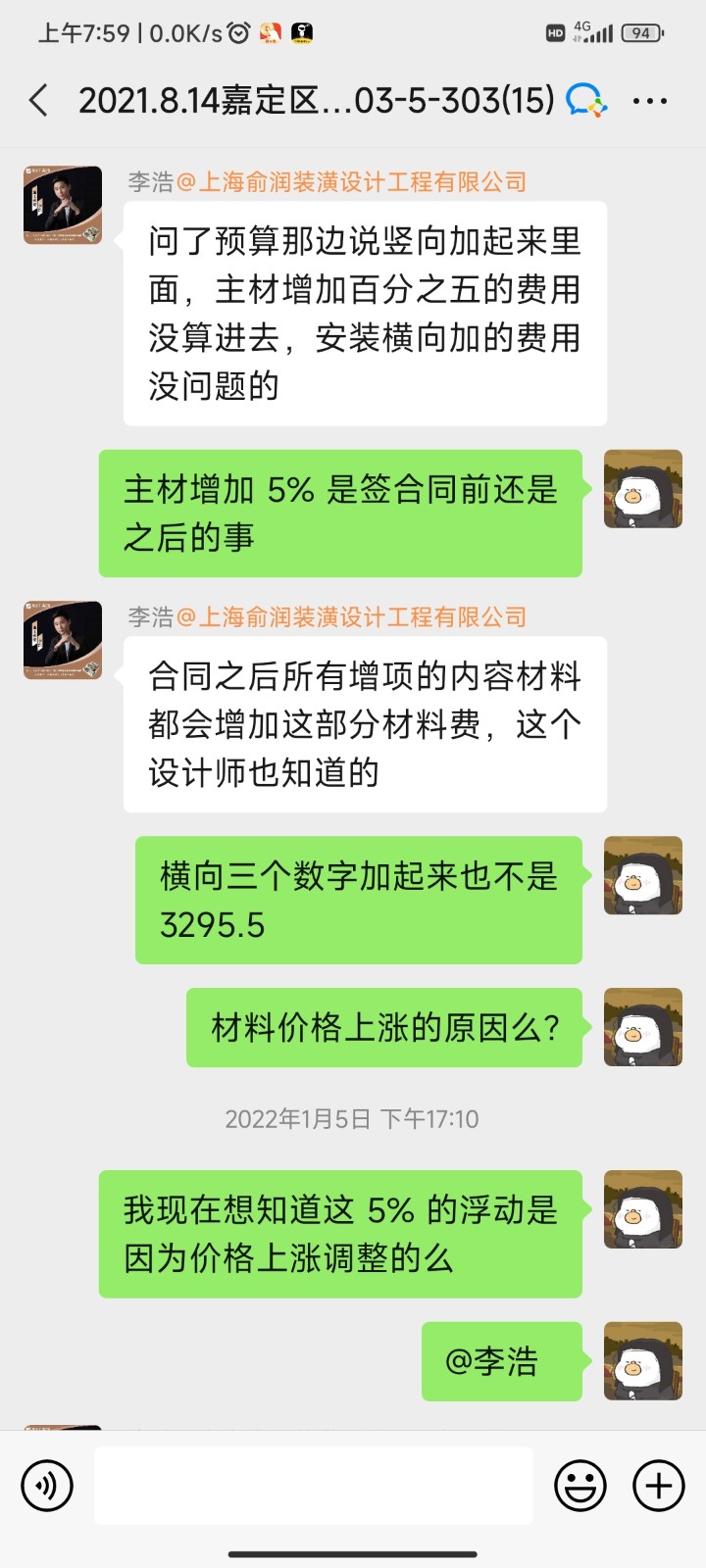Tap the message text input field
706x1568 pixels.
[314, 1486]
